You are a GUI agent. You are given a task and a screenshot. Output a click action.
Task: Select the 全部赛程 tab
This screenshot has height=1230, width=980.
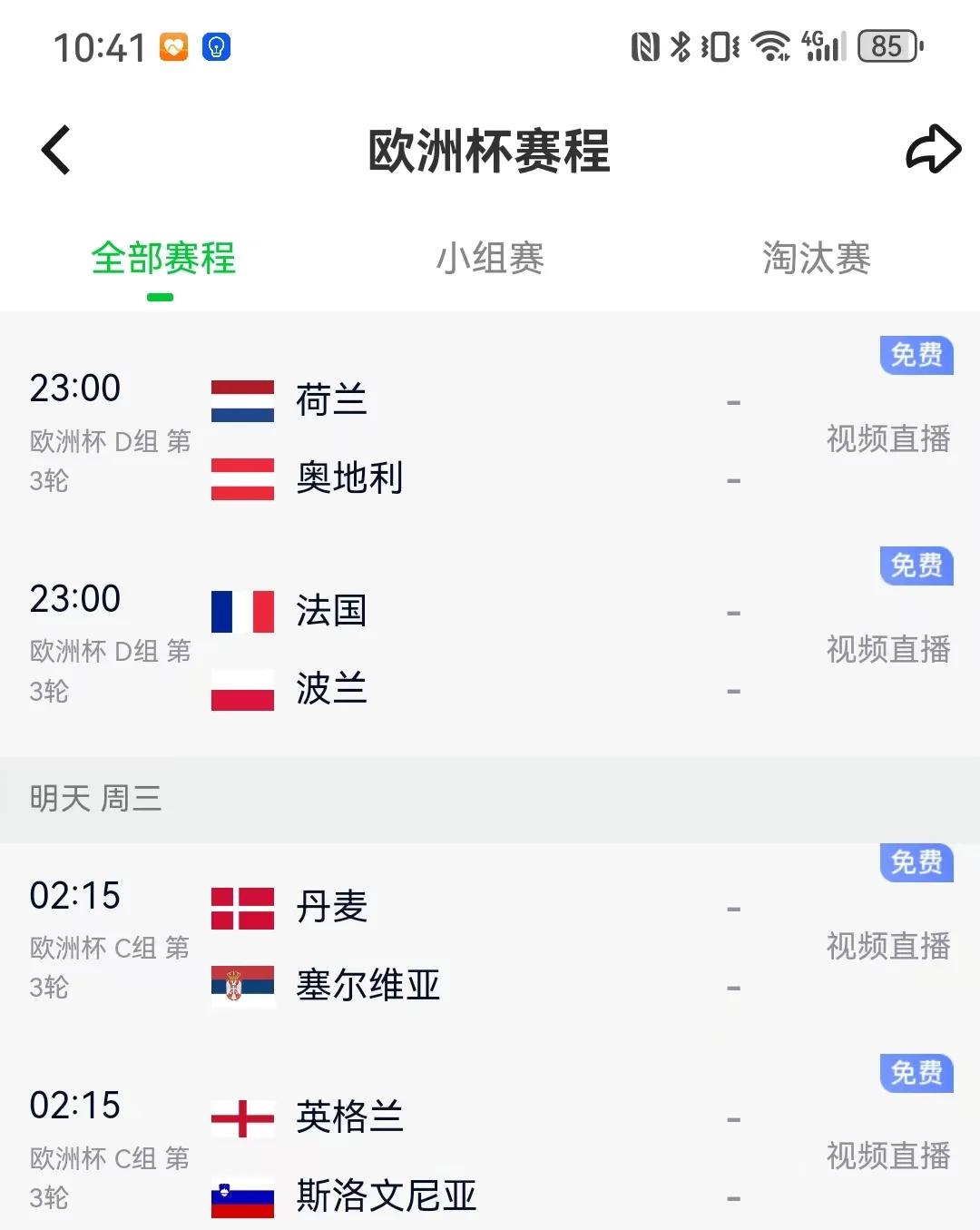point(162,259)
